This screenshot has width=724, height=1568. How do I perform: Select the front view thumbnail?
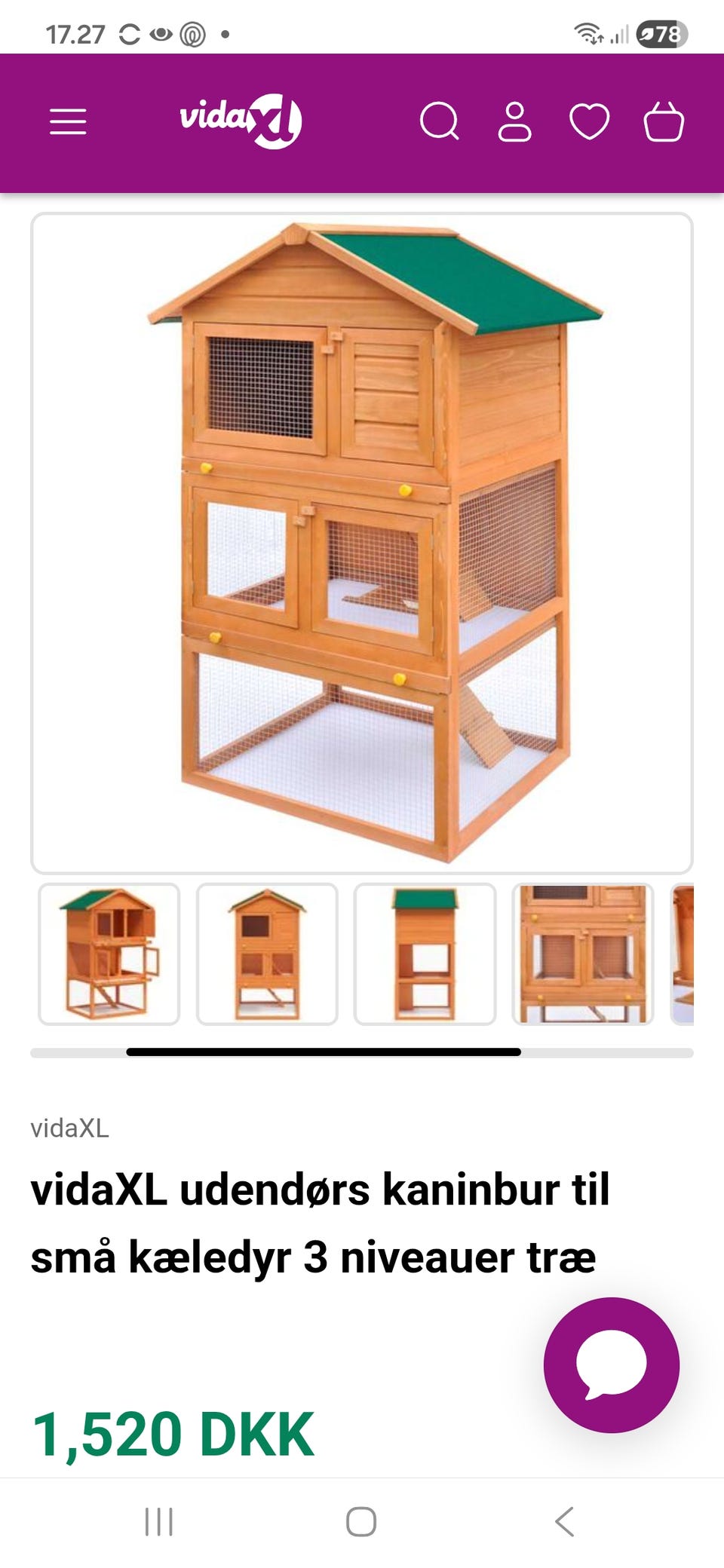[267, 954]
